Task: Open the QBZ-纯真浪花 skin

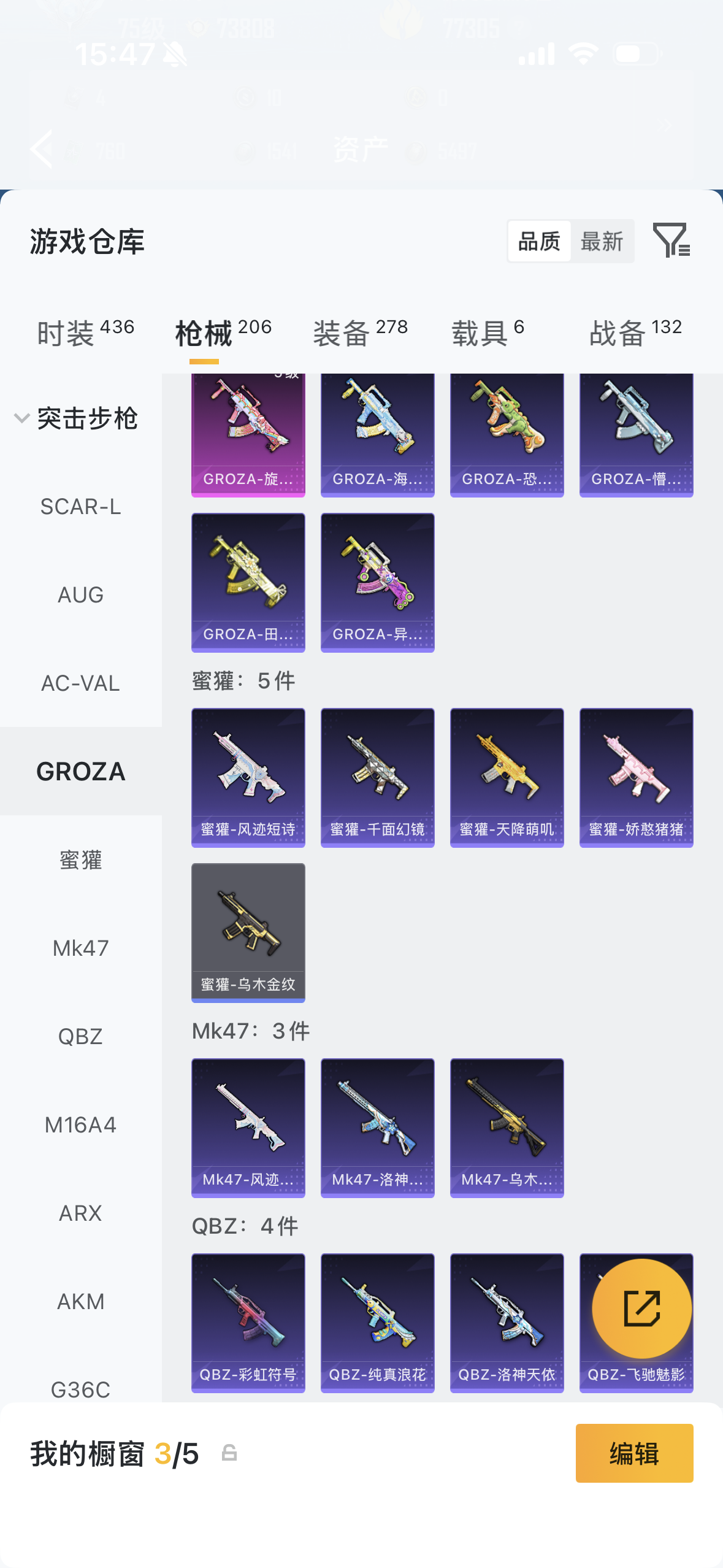Action: point(377,1323)
